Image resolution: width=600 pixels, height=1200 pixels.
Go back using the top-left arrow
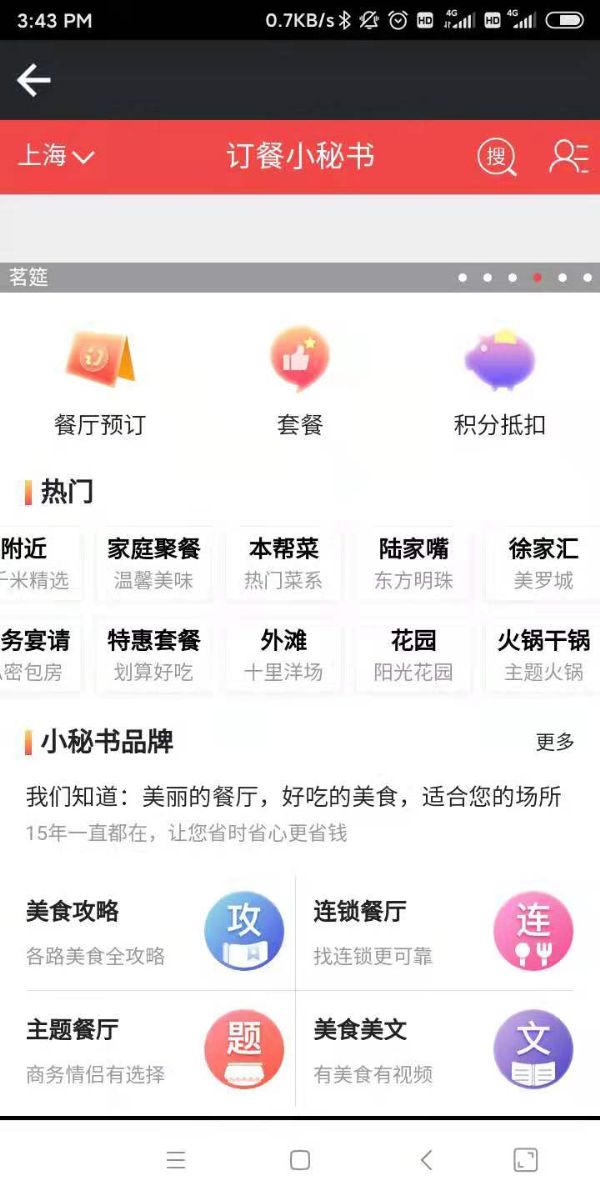[34, 81]
